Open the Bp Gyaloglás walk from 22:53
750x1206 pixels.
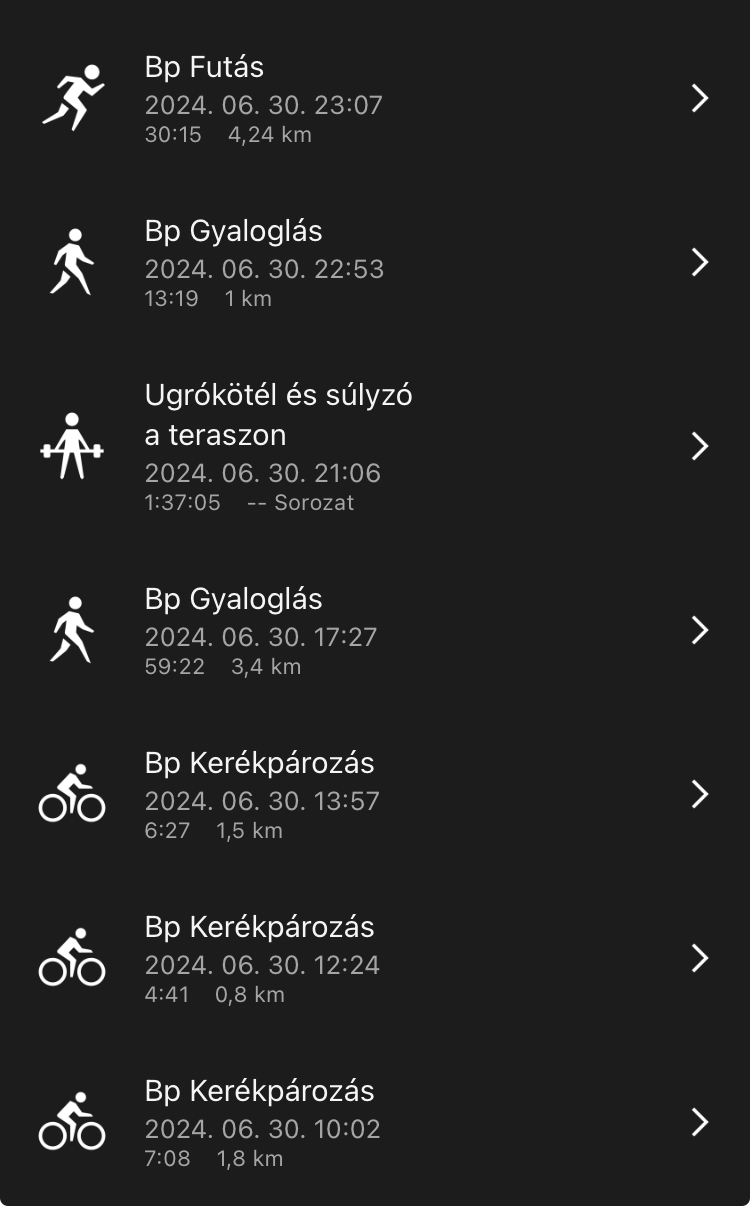[x=375, y=263]
